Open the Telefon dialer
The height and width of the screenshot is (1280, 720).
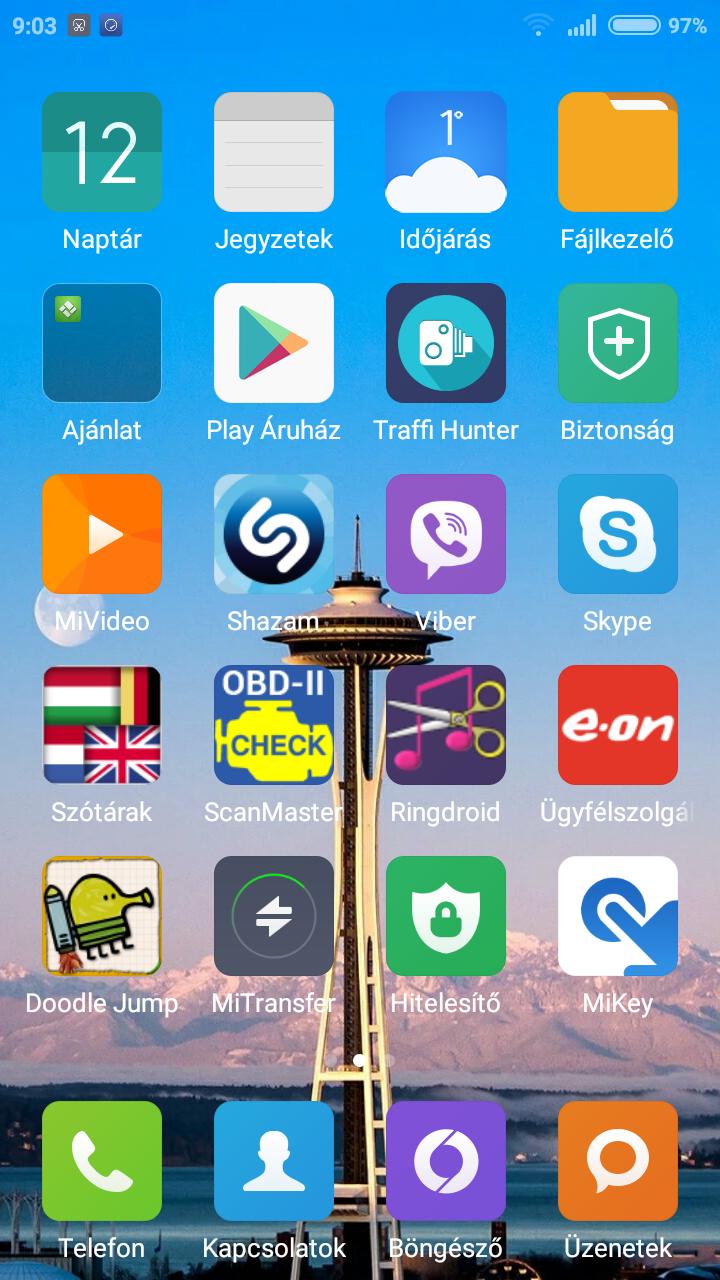pyautogui.click(x=102, y=1161)
